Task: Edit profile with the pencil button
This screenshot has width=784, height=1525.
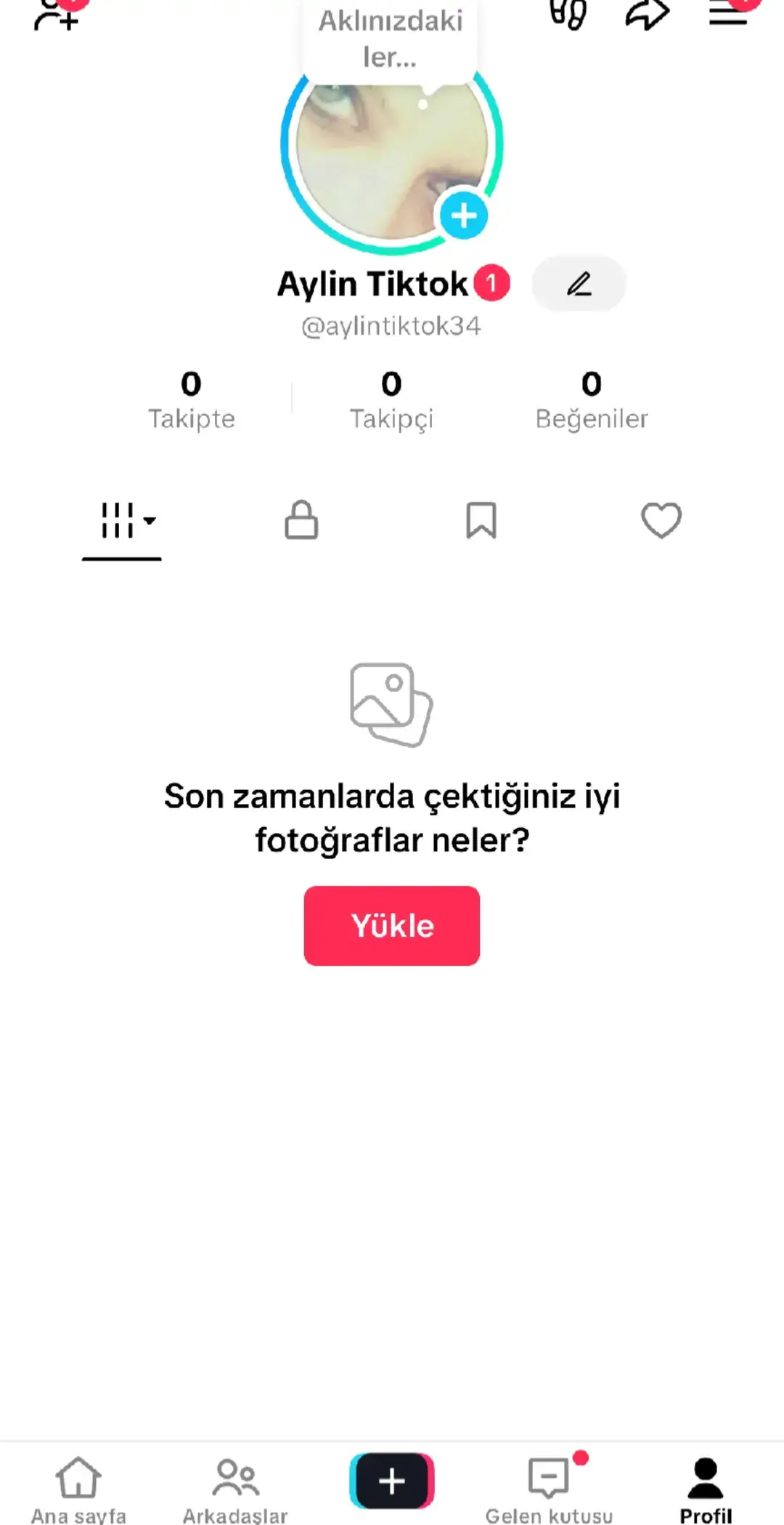Action: click(579, 283)
